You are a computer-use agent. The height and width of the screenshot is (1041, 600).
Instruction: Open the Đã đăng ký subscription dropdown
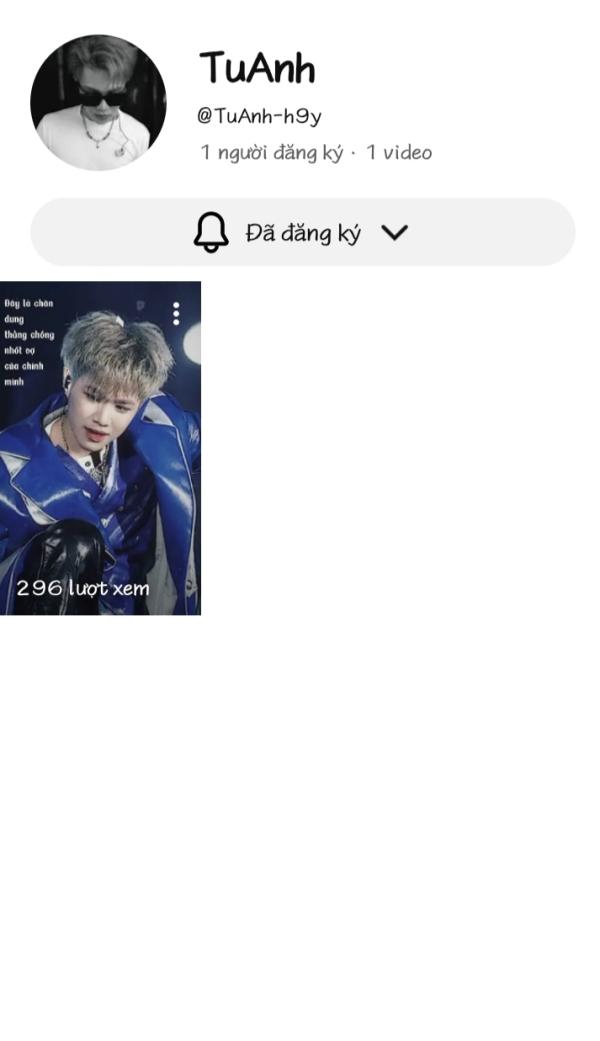(302, 232)
